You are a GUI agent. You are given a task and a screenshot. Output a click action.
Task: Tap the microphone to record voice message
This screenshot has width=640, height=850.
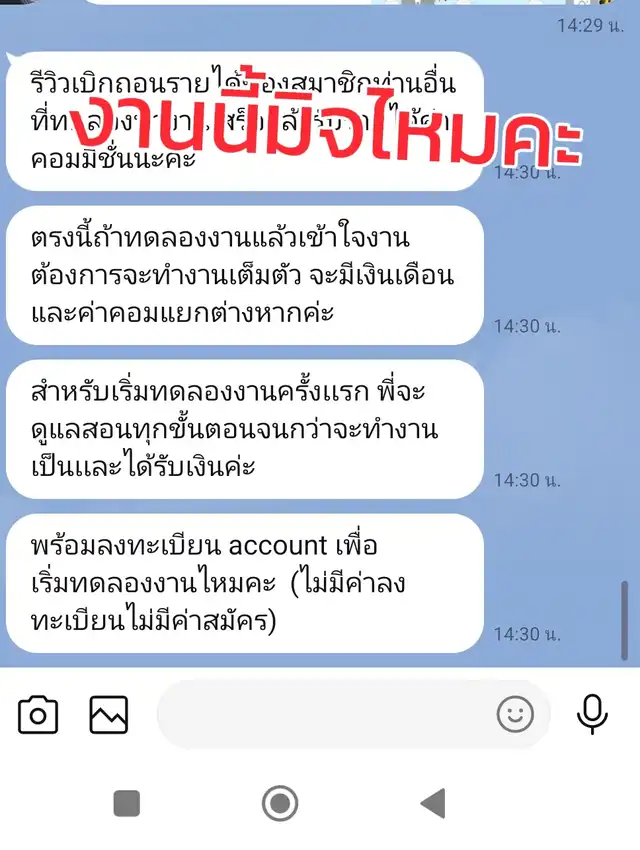click(x=592, y=714)
